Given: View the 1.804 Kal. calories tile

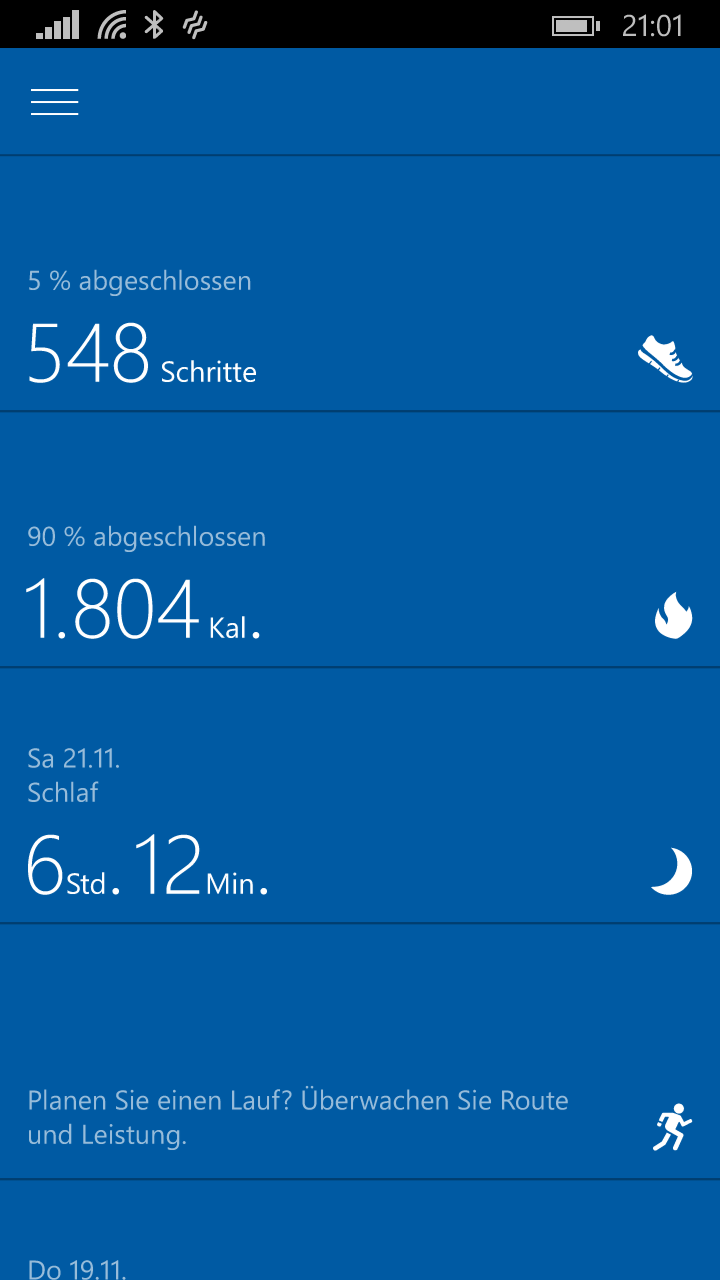Looking at the screenshot, I should (360, 590).
